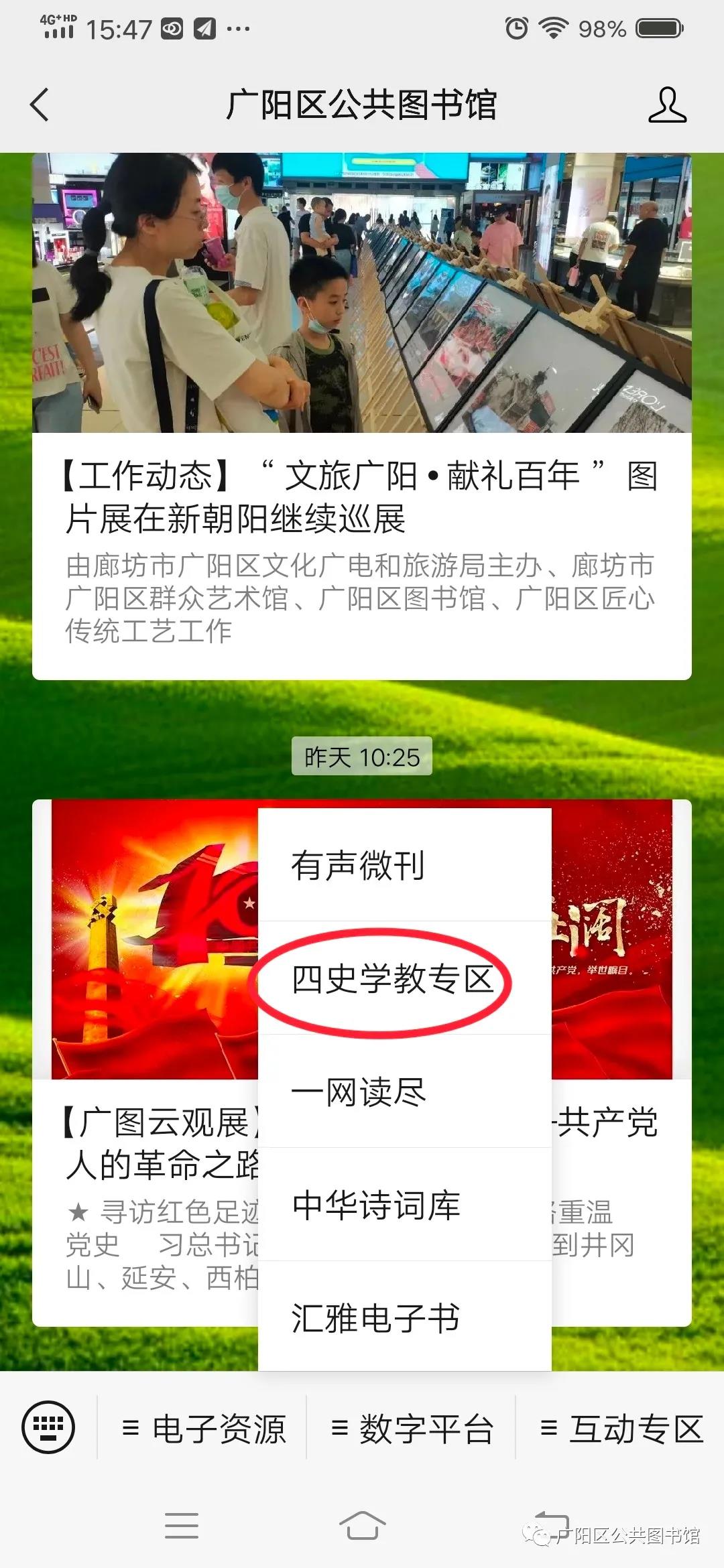724x1568 pixels.
Task: Expand the 电子资源 bottom menu
Action: point(204,1429)
